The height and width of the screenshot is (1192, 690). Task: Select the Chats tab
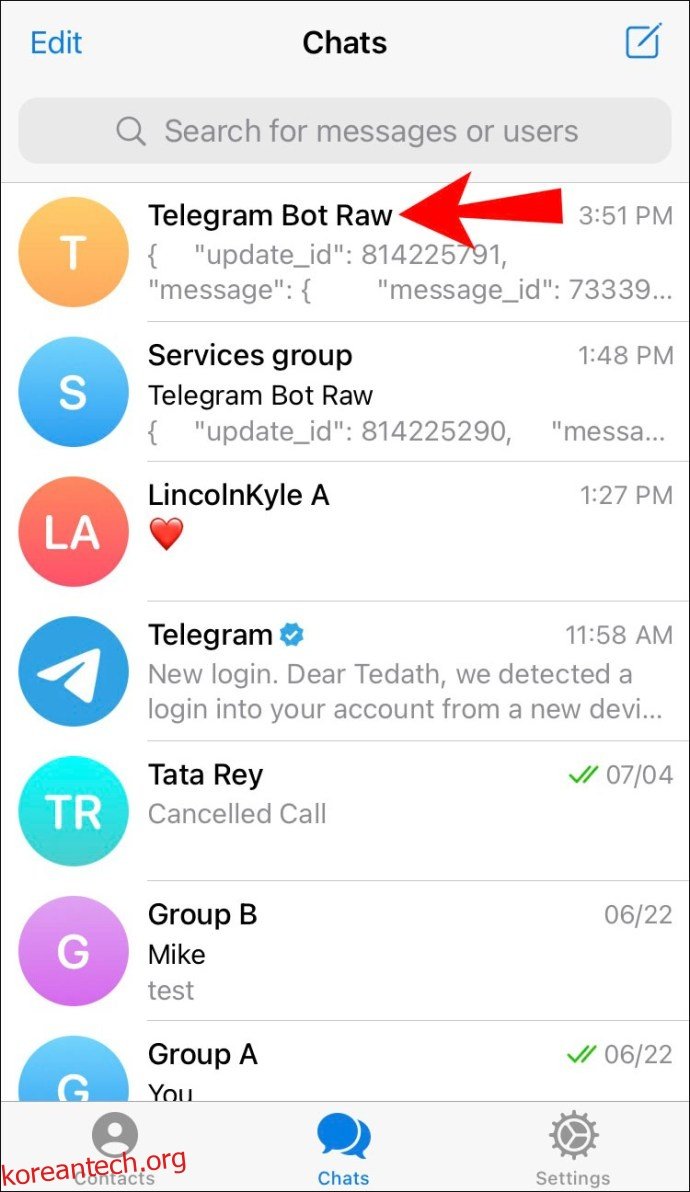coord(343,1150)
